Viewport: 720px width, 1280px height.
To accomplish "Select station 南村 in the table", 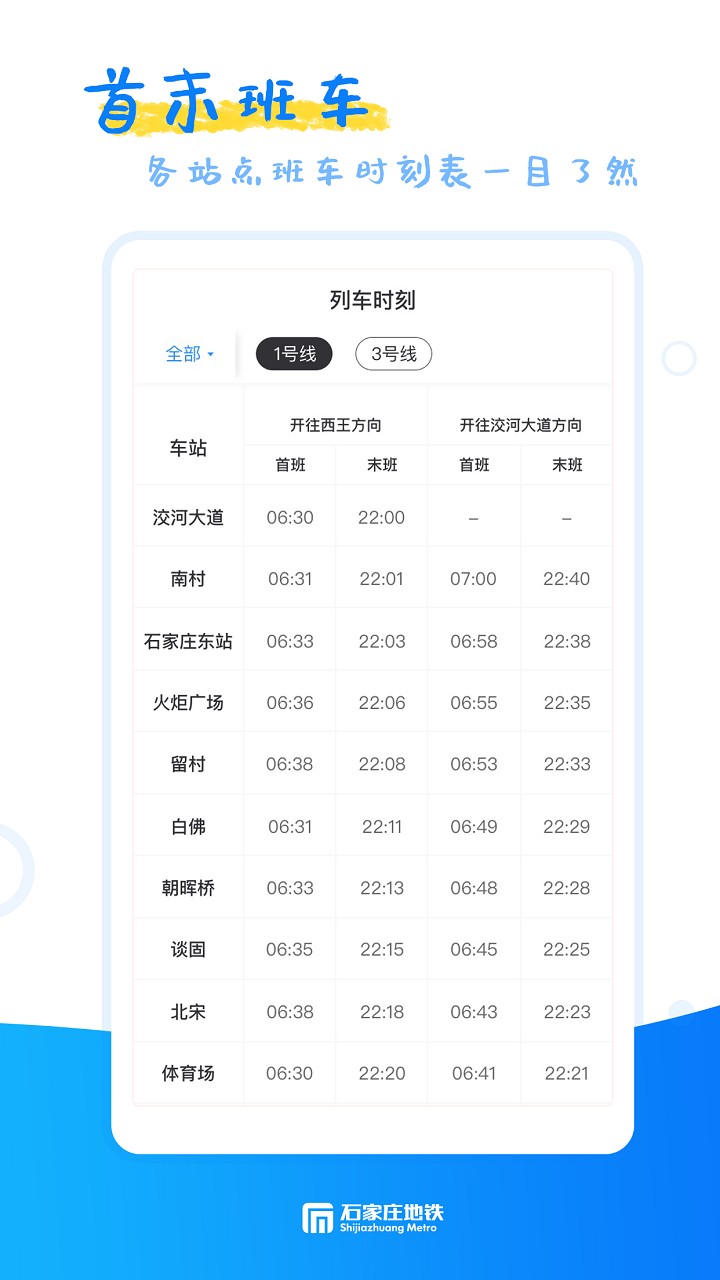I will point(187,577).
